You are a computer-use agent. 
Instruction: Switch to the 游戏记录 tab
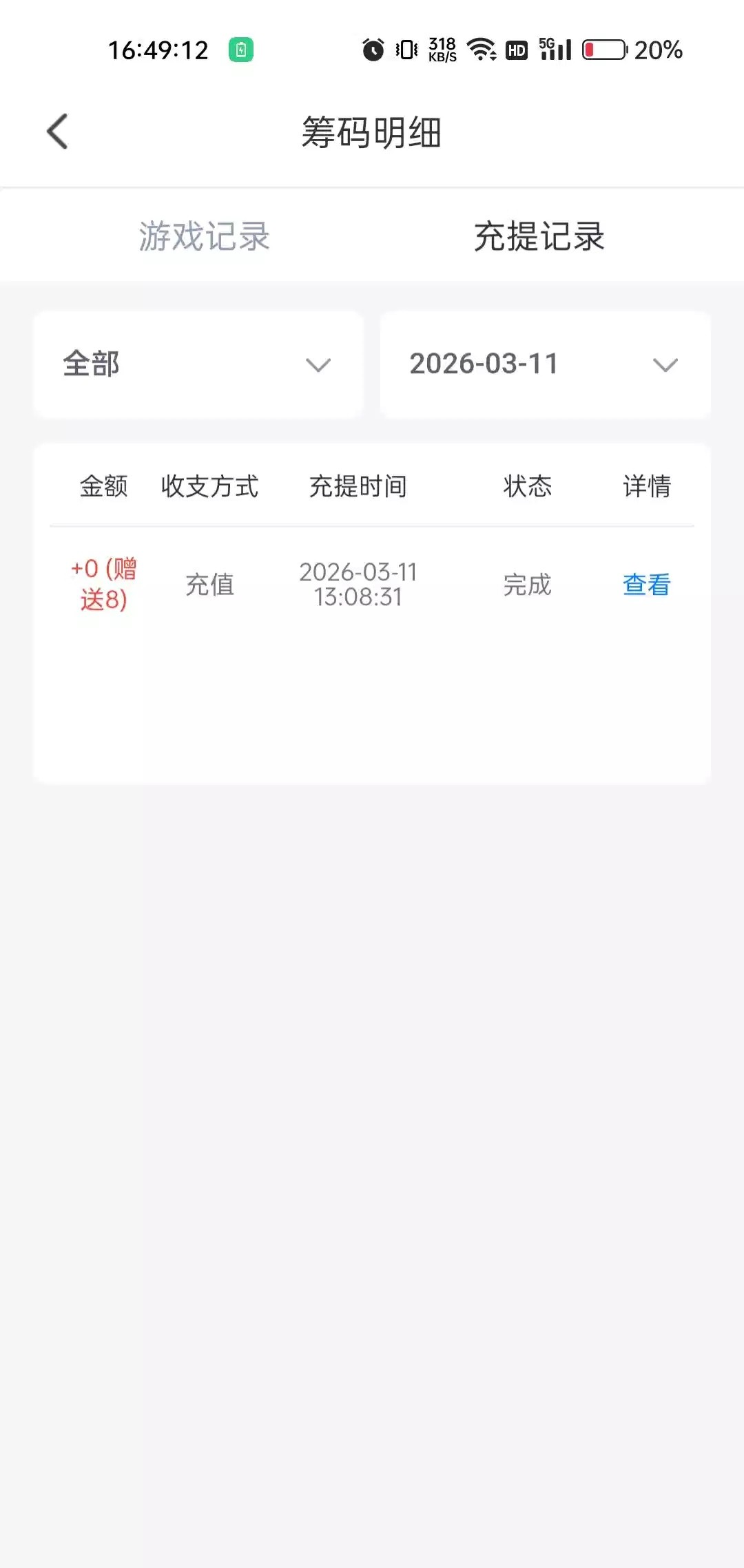[x=204, y=236]
